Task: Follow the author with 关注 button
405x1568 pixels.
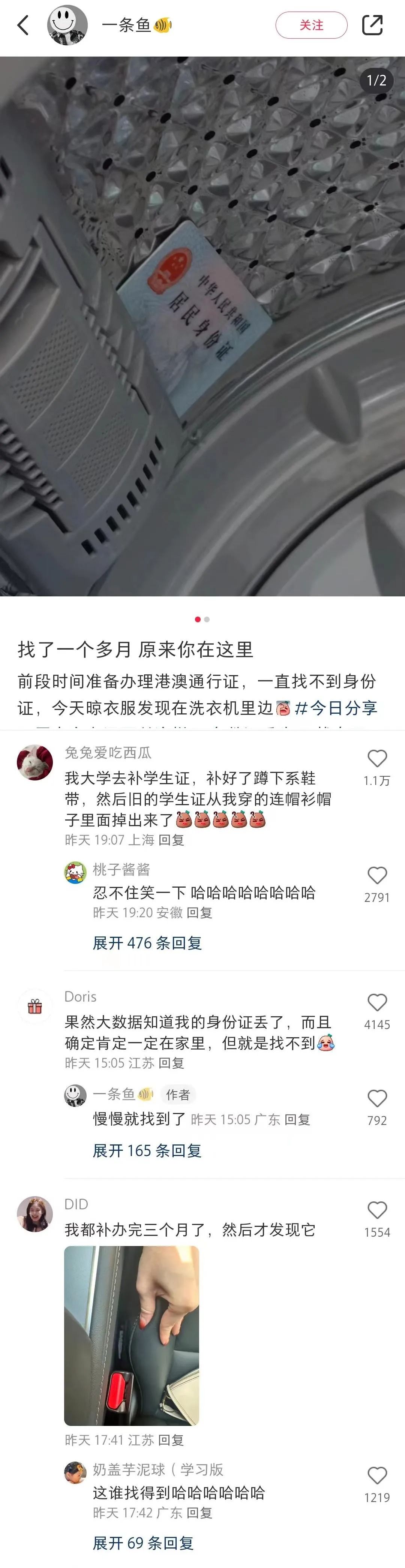Action: pos(311,25)
